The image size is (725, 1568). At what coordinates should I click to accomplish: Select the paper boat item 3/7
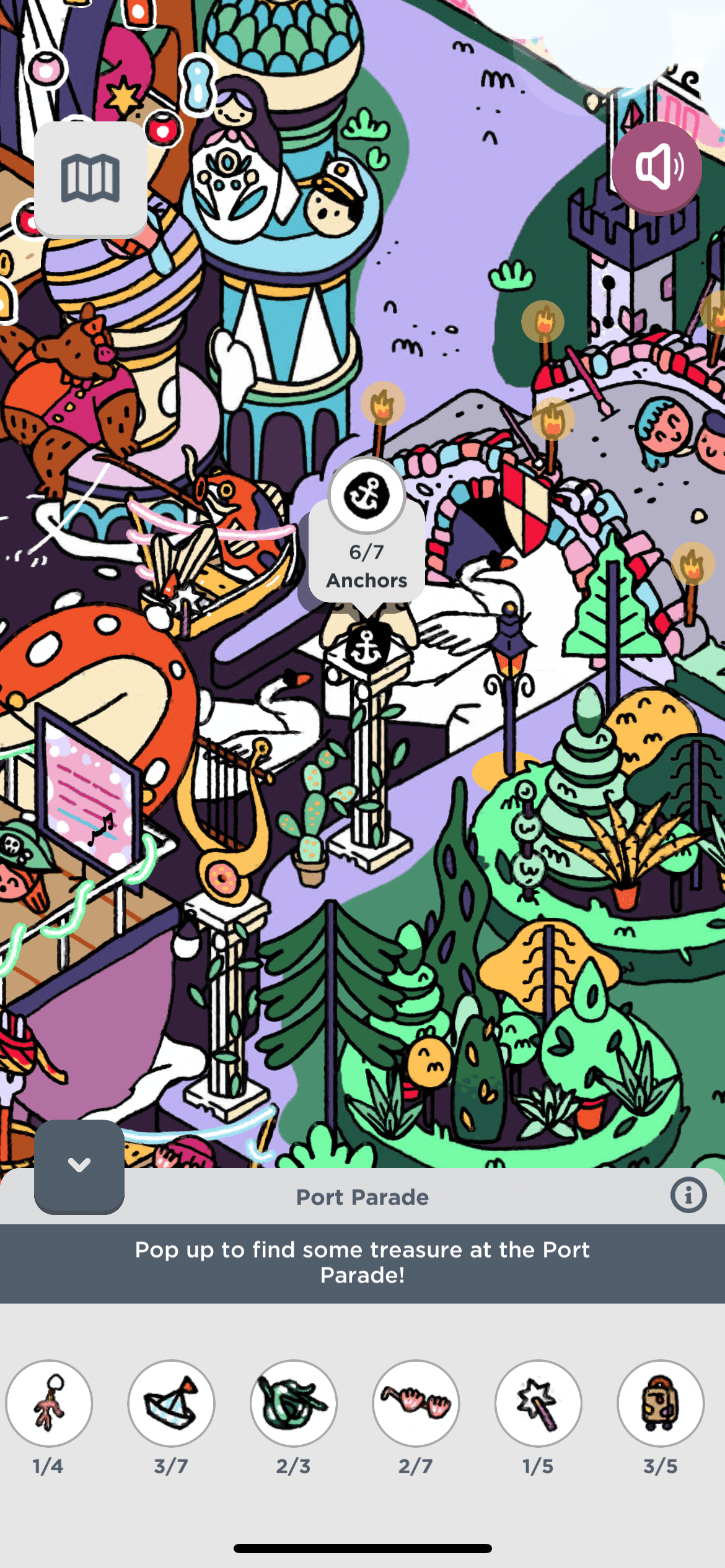tap(171, 1403)
